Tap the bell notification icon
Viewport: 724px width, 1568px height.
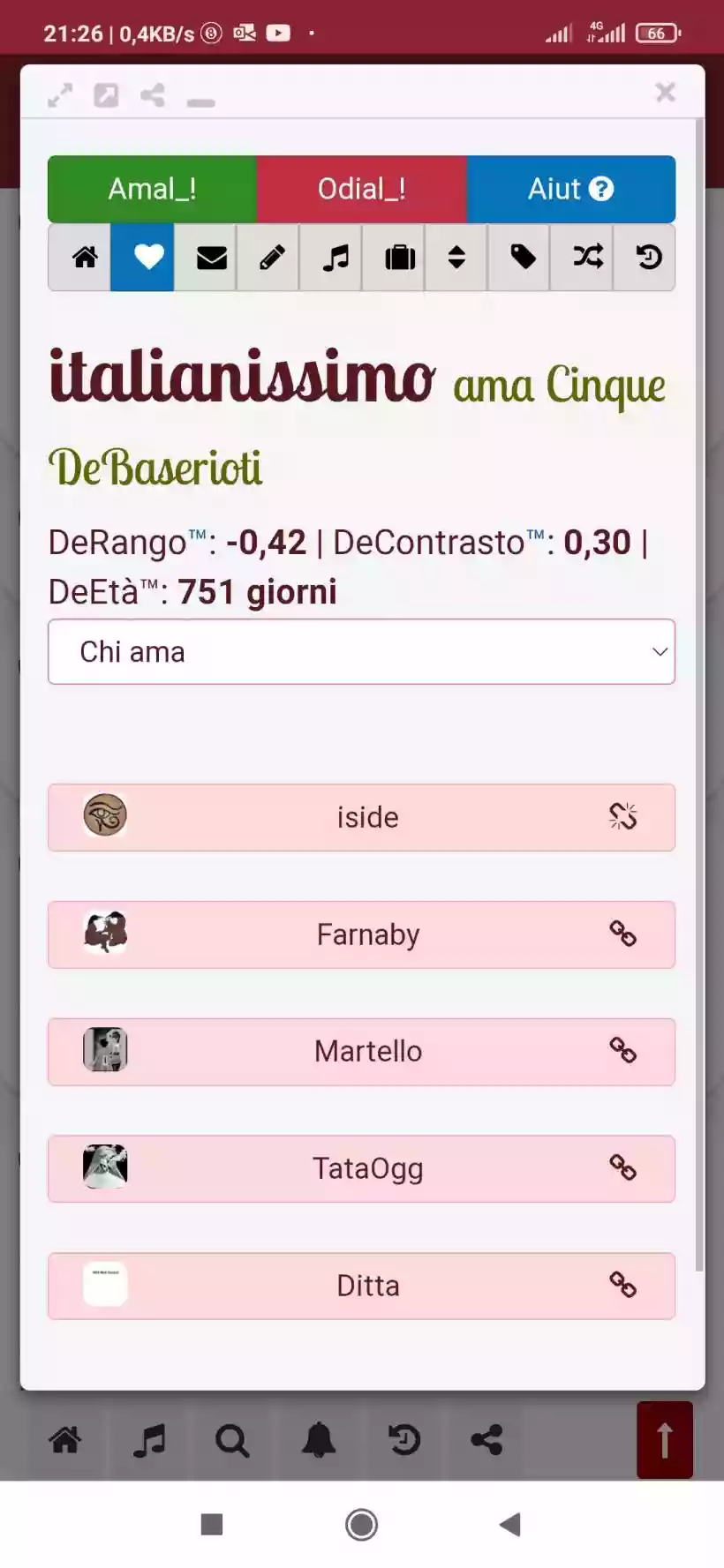(x=320, y=1442)
